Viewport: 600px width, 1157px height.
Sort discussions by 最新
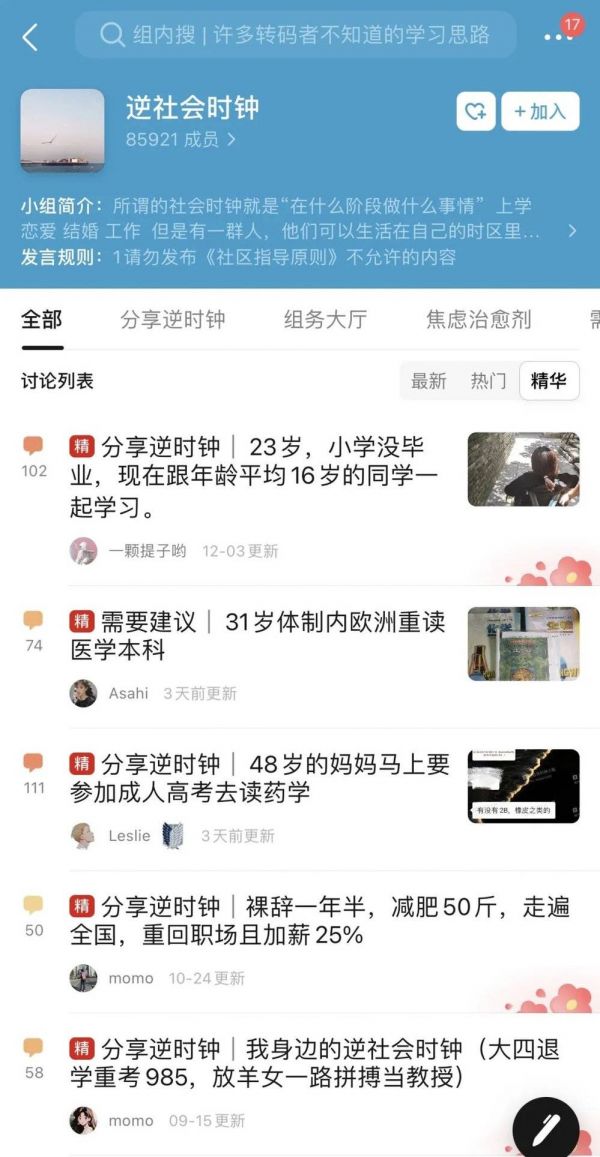pos(429,381)
